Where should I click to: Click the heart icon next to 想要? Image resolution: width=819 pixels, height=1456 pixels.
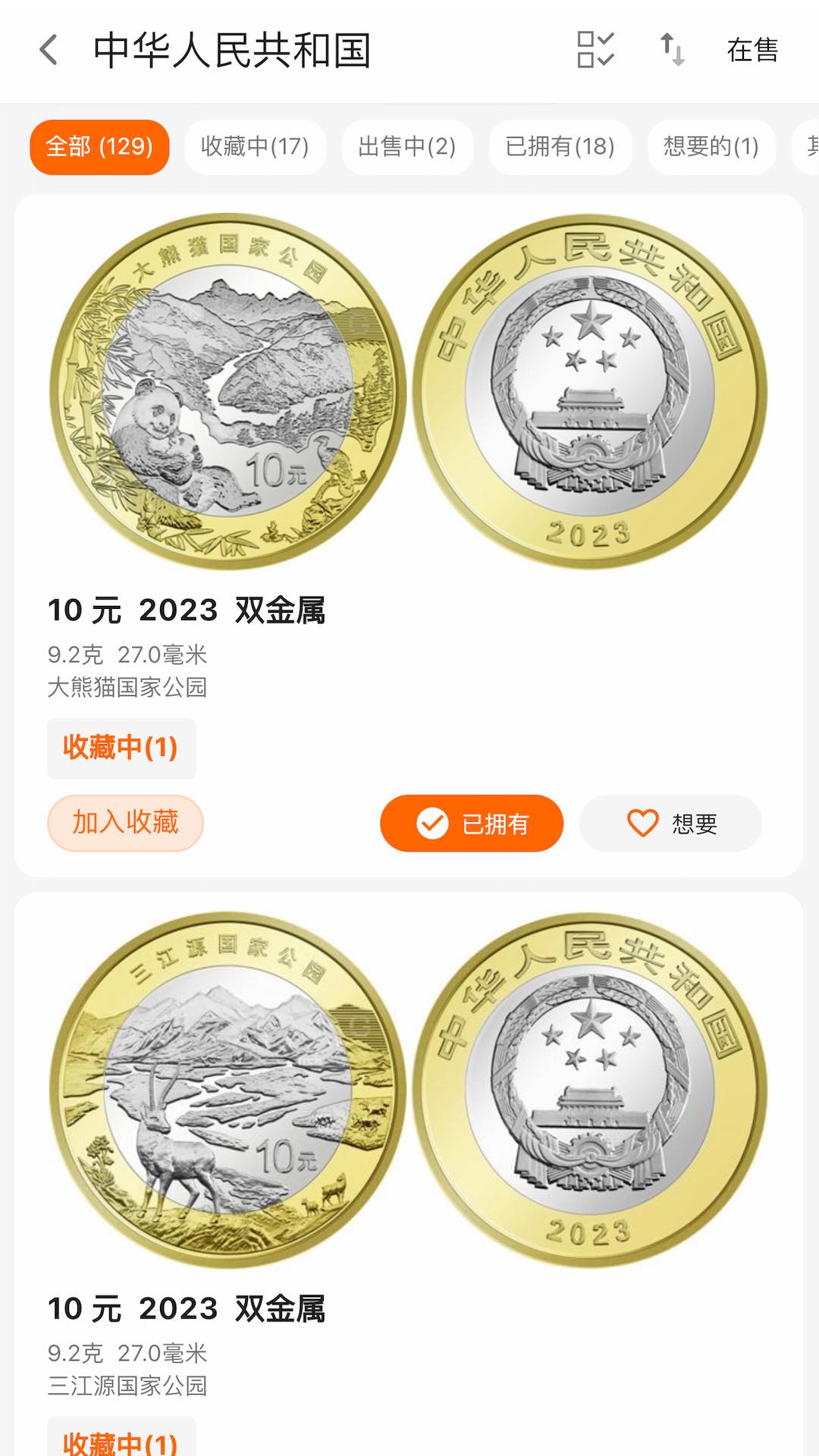[x=642, y=823]
